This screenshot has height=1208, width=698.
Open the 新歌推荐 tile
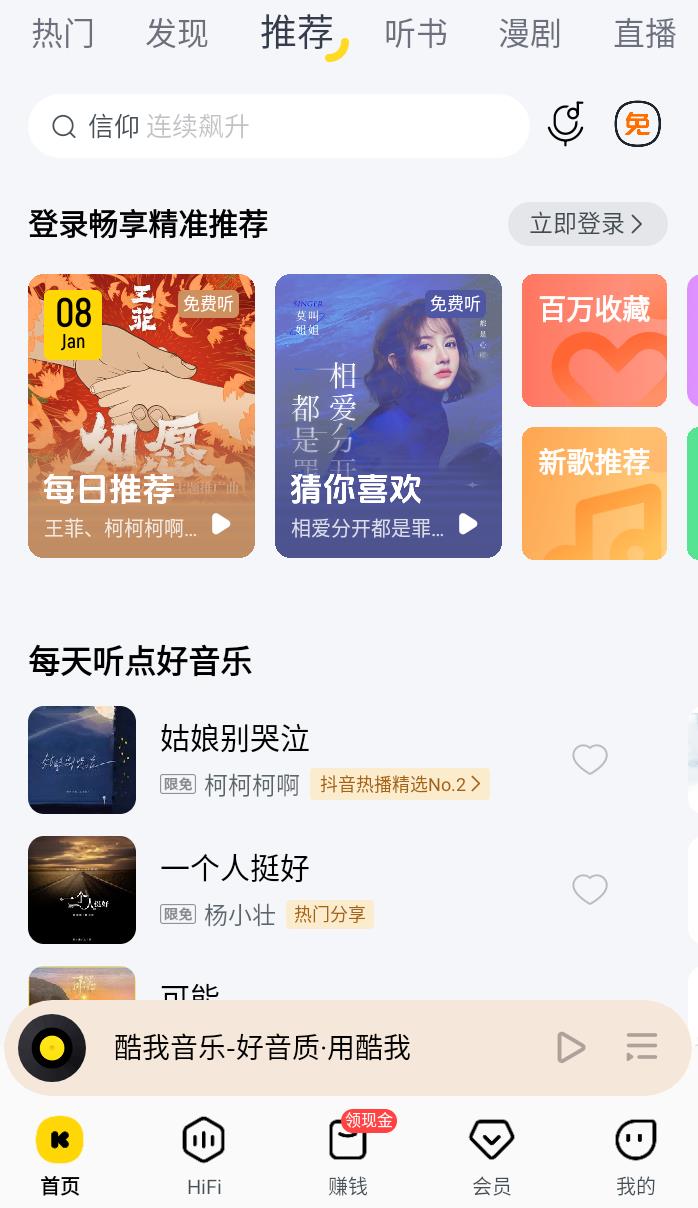pos(594,493)
